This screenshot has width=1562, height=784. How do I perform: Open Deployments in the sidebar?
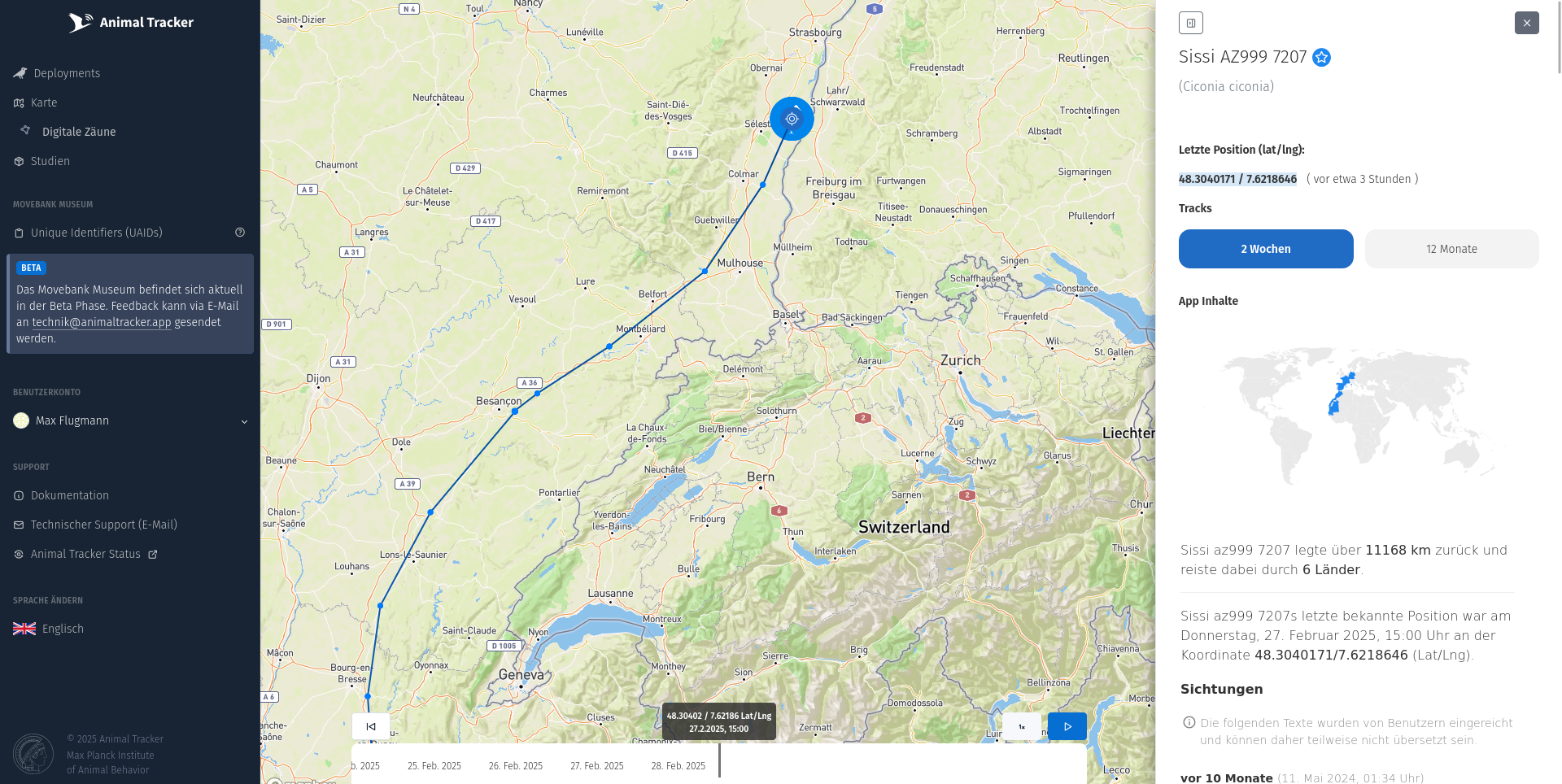coord(67,73)
